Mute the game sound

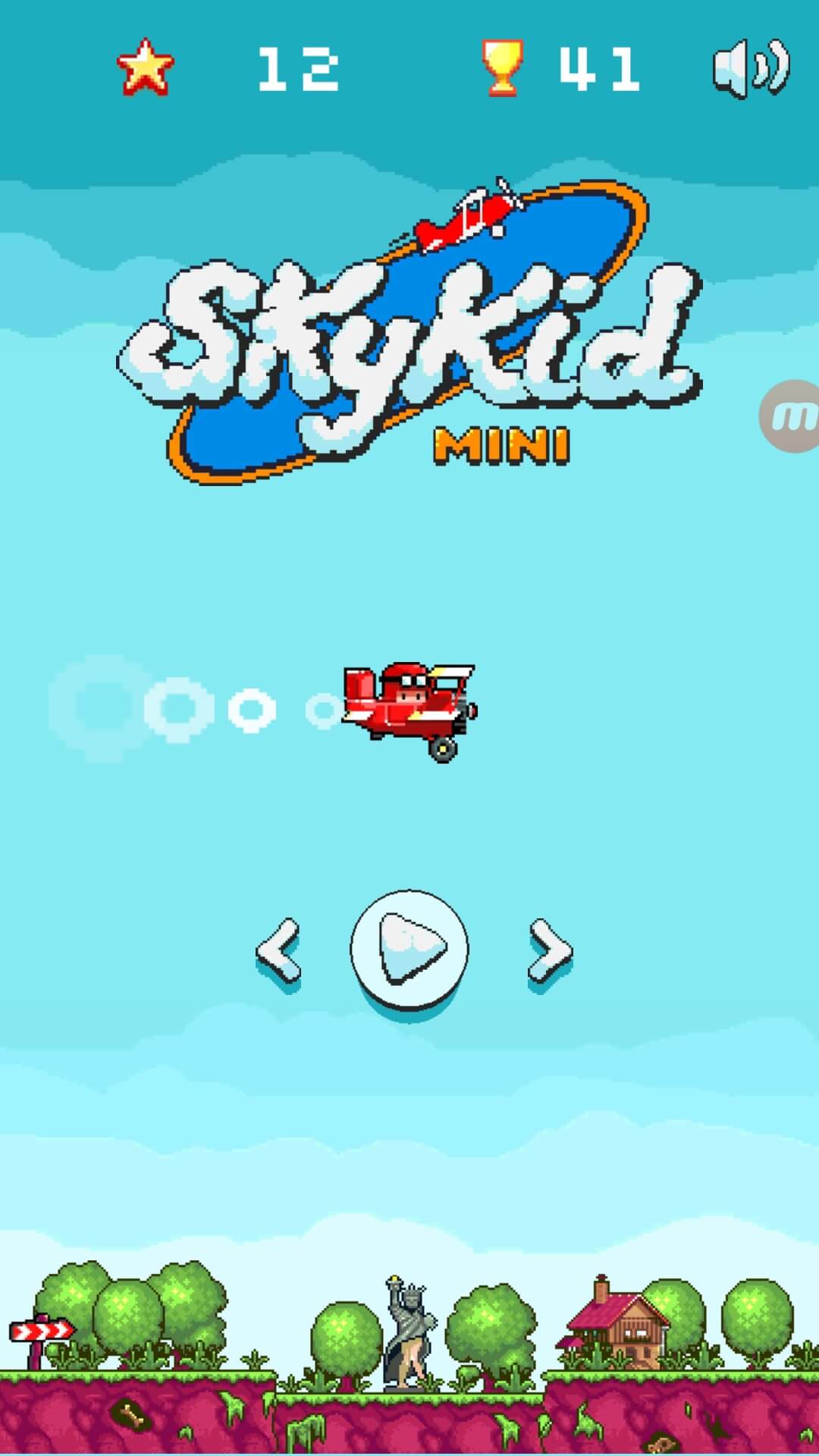[752, 70]
